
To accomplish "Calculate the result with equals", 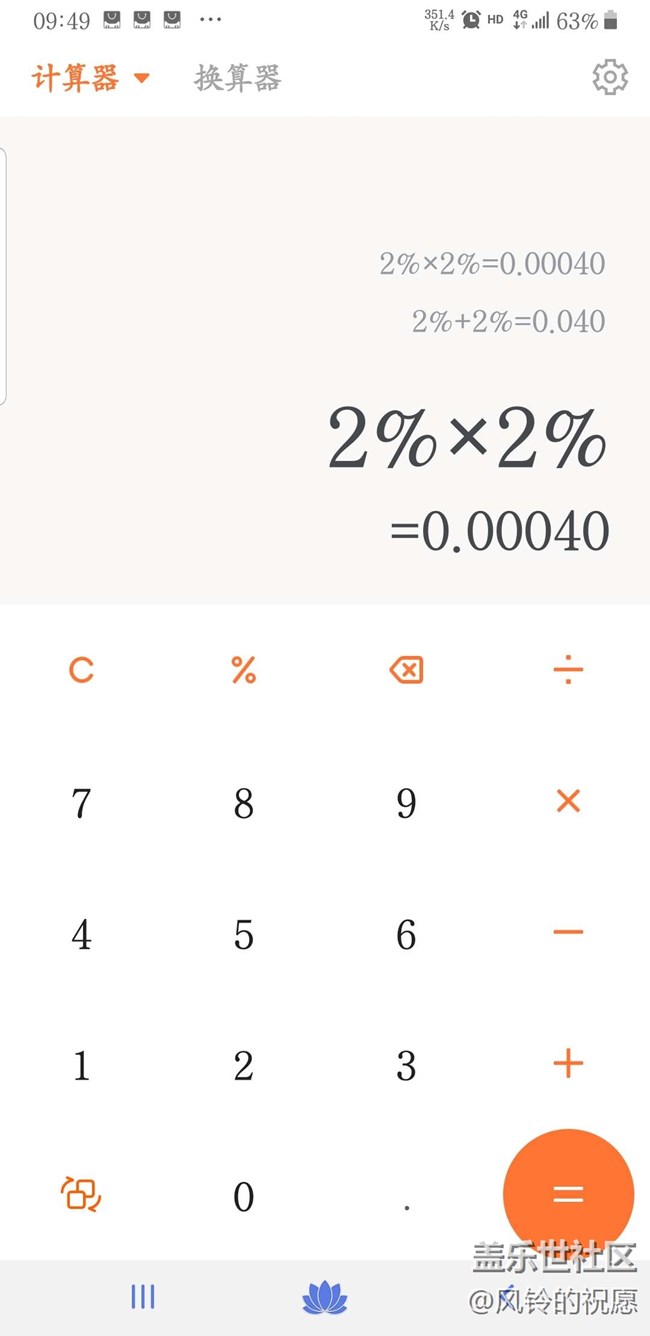I will click(568, 1194).
